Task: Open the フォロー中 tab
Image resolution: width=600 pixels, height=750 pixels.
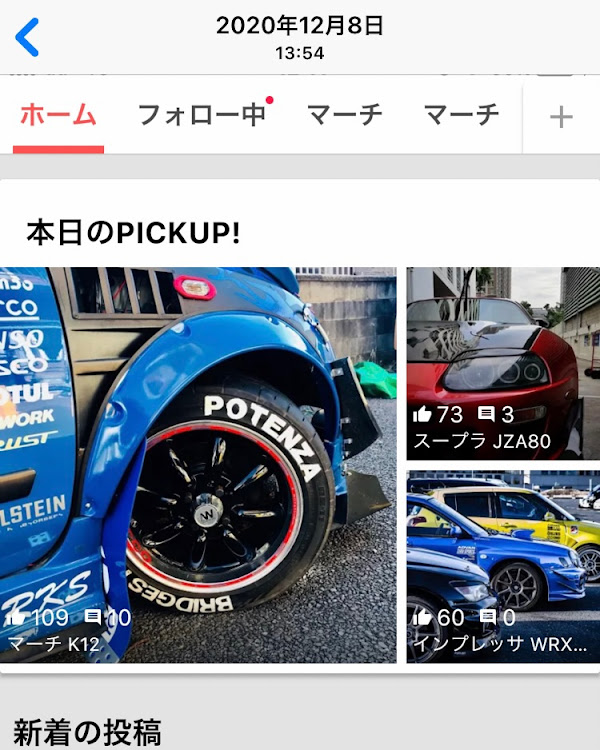Action: 201,116
